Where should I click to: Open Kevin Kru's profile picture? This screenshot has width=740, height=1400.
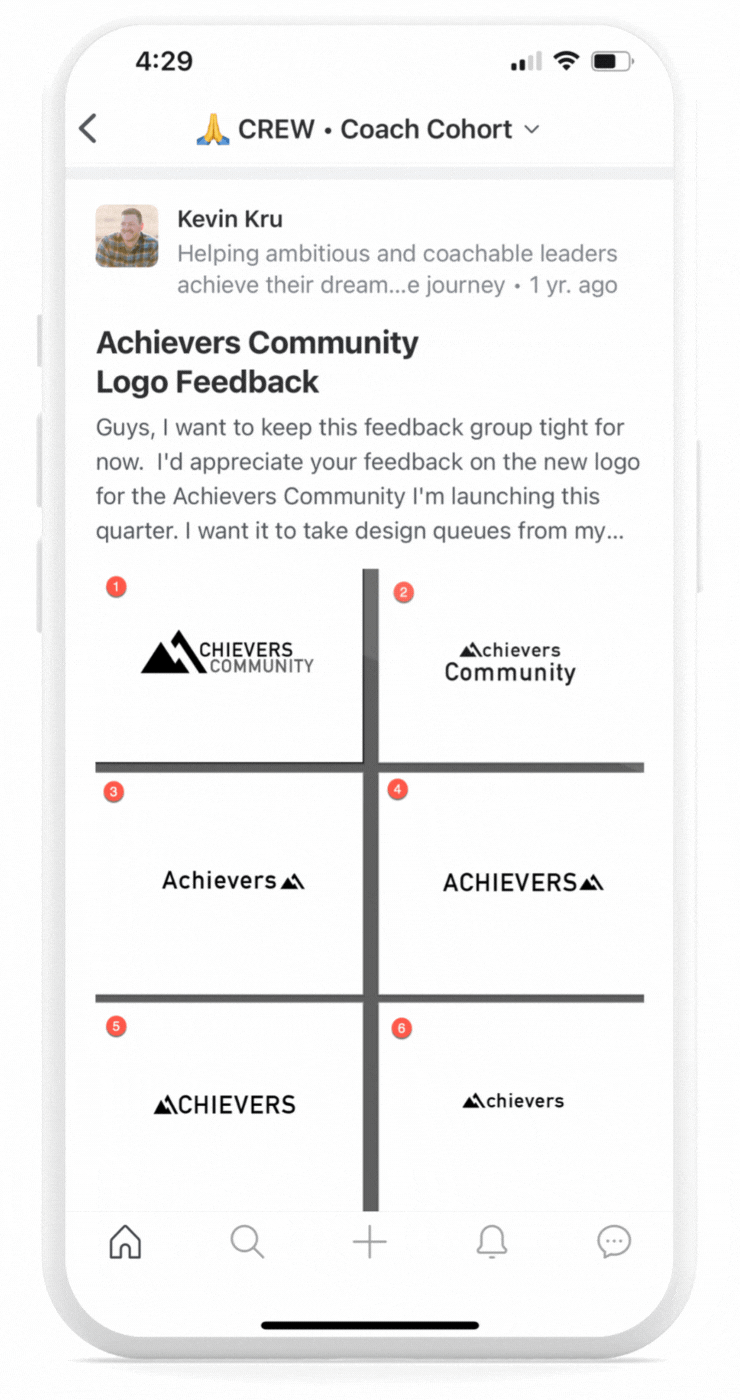[127, 236]
